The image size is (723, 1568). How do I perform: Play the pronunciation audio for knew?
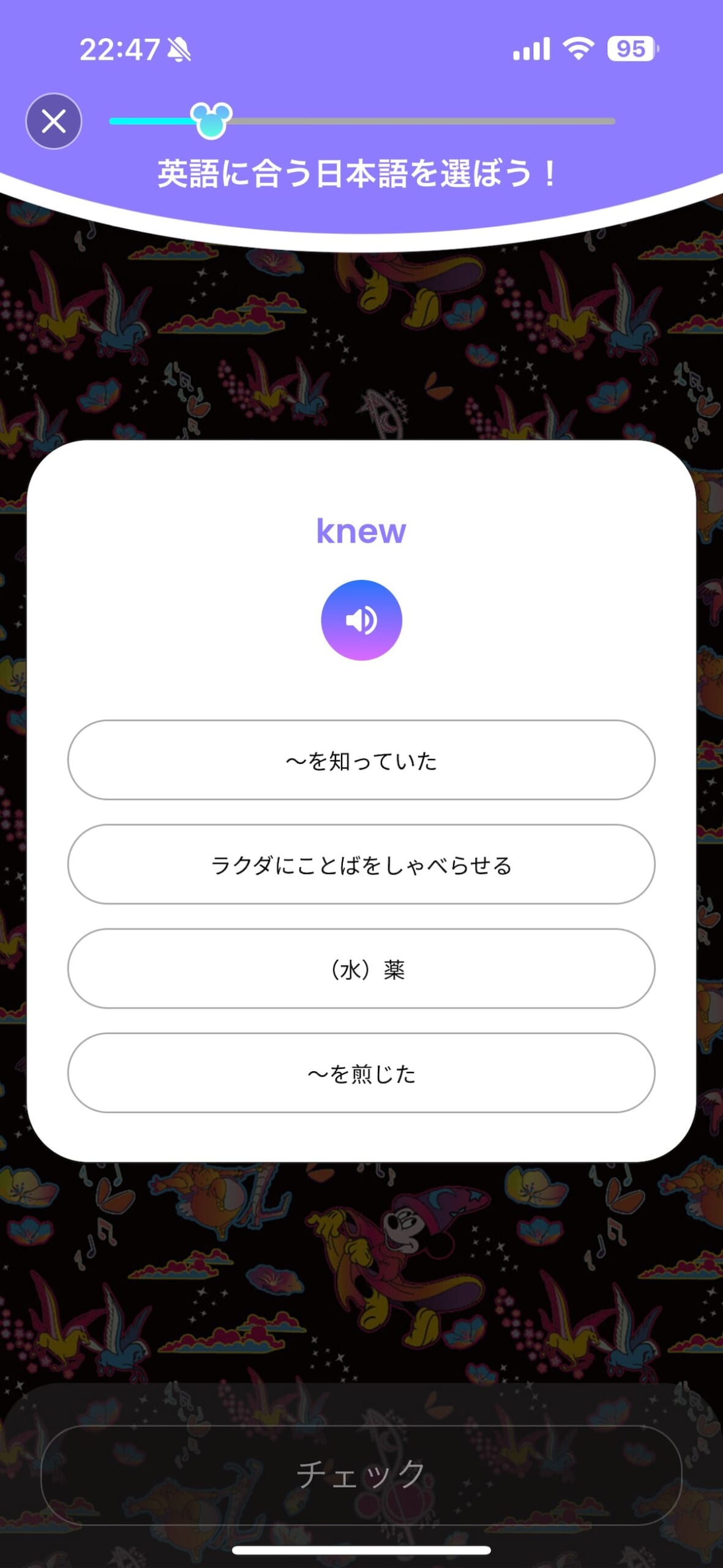point(361,620)
